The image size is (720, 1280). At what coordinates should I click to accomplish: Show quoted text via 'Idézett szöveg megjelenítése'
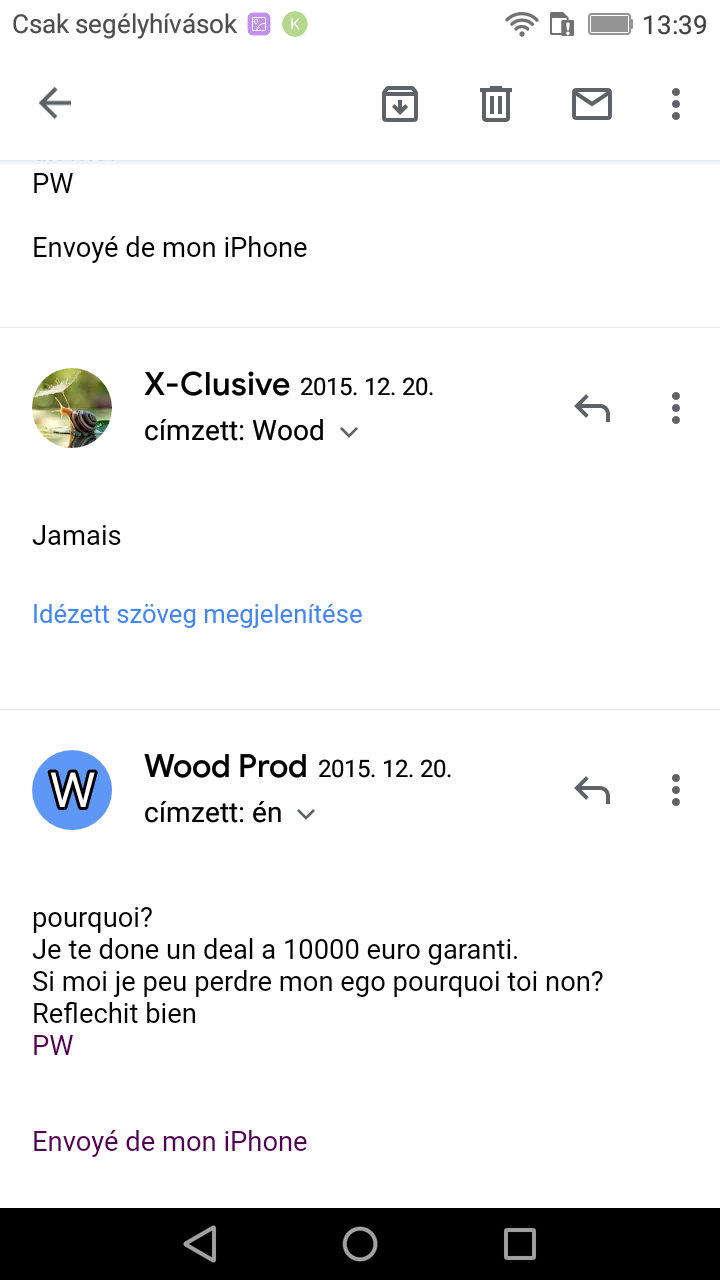197,614
